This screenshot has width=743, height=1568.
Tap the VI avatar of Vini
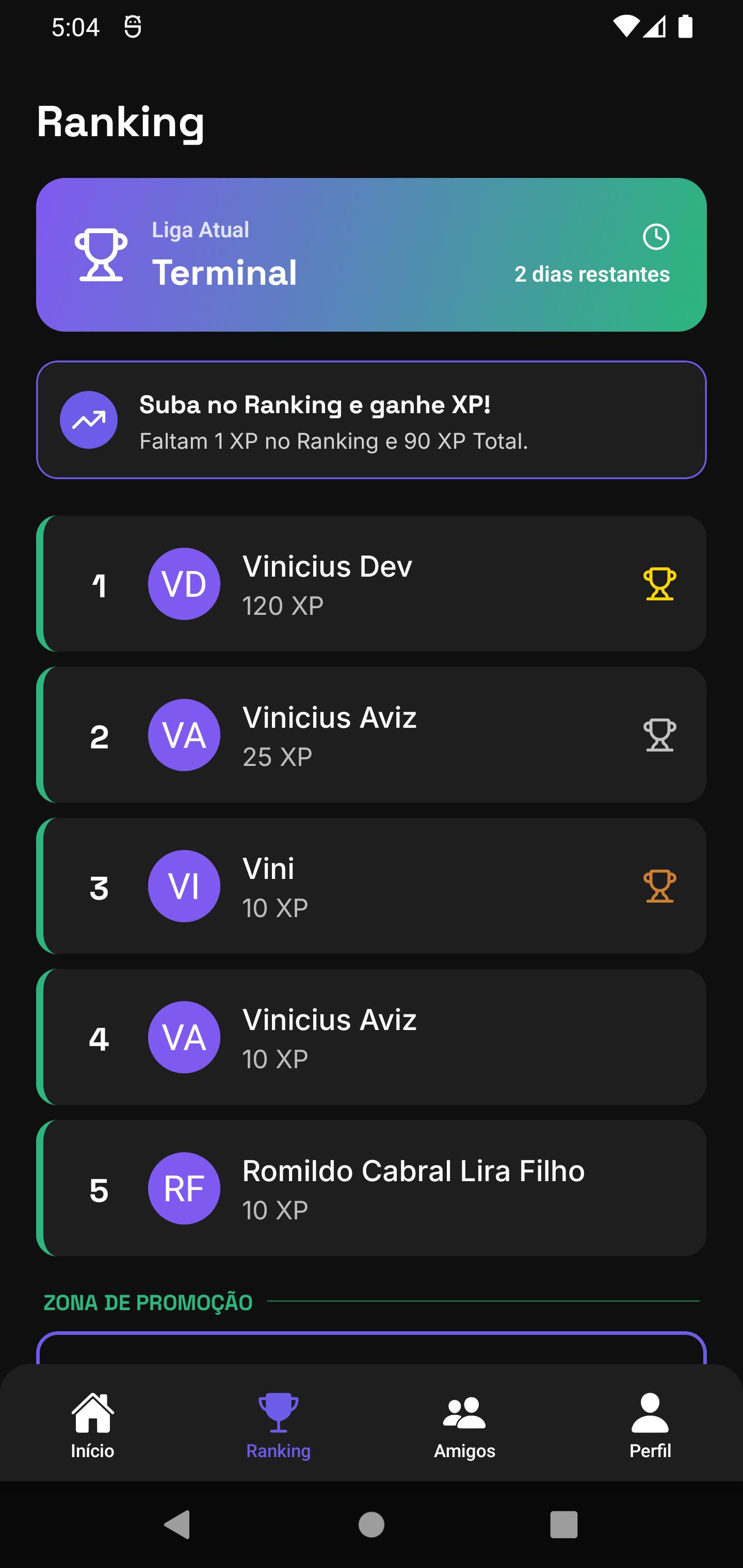point(184,886)
